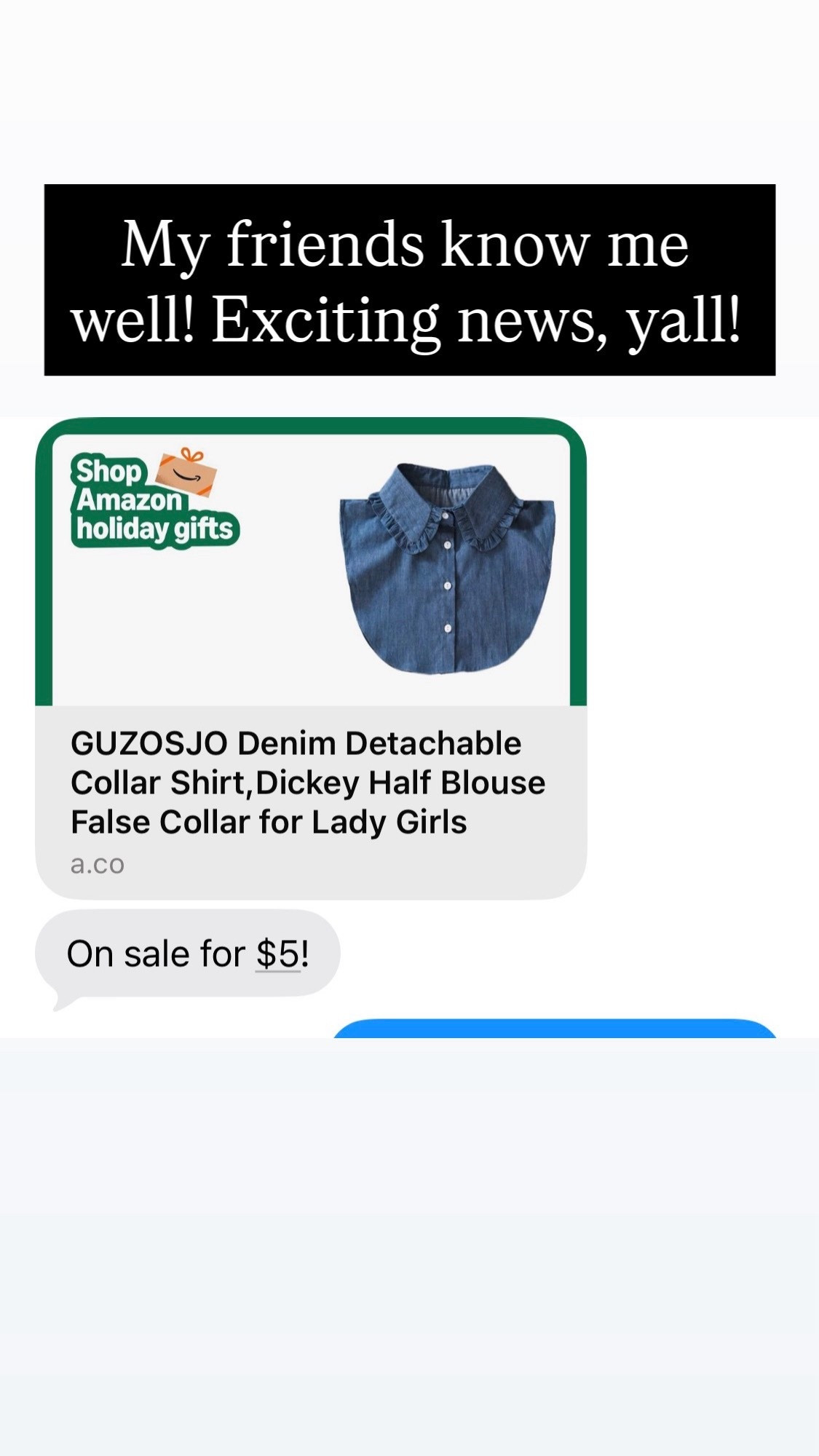819x1456 pixels.
Task: Click the word Amazon in the badge
Action: (x=129, y=500)
